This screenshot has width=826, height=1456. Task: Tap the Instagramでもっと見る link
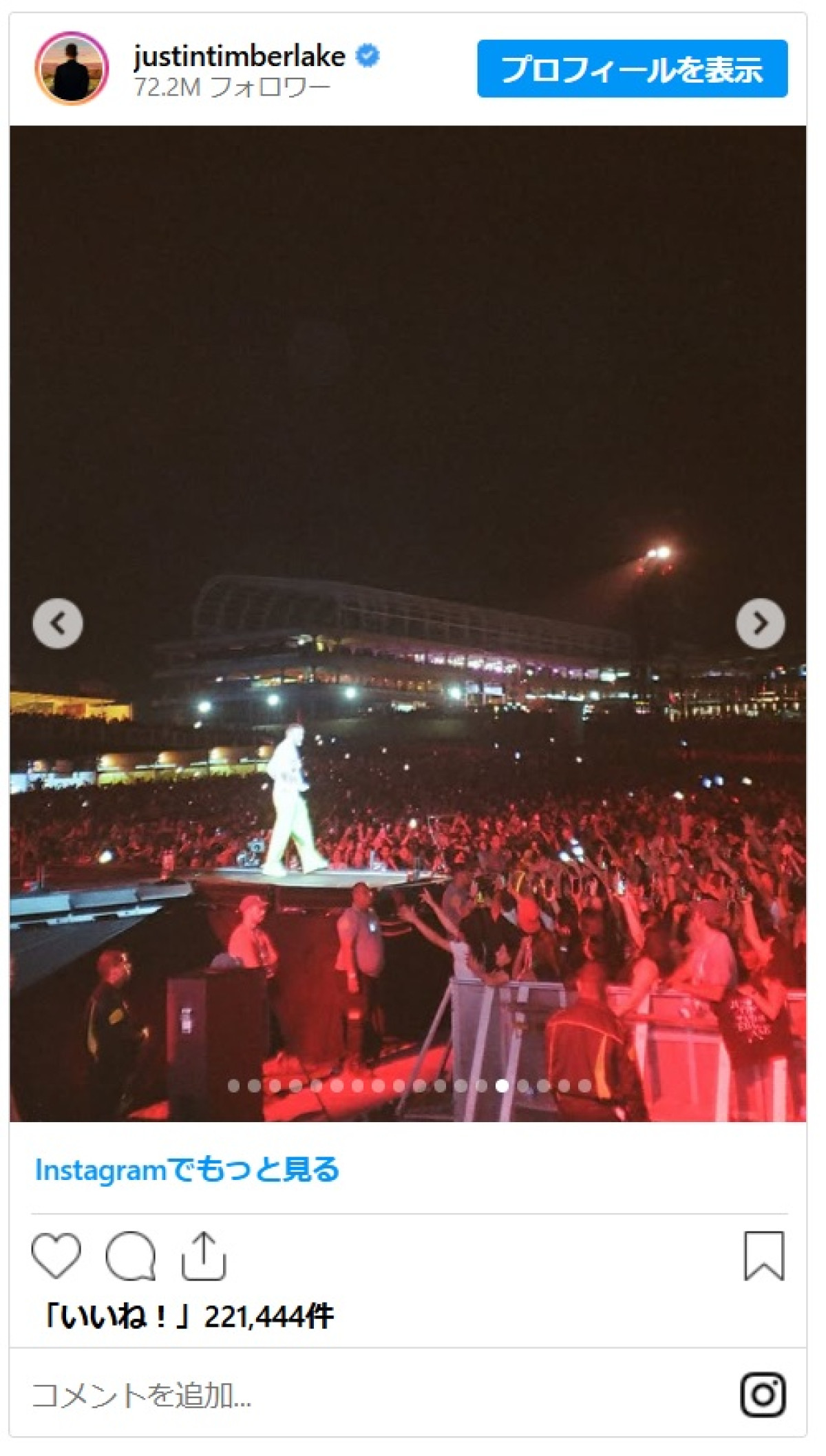[x=187, y=1170]
